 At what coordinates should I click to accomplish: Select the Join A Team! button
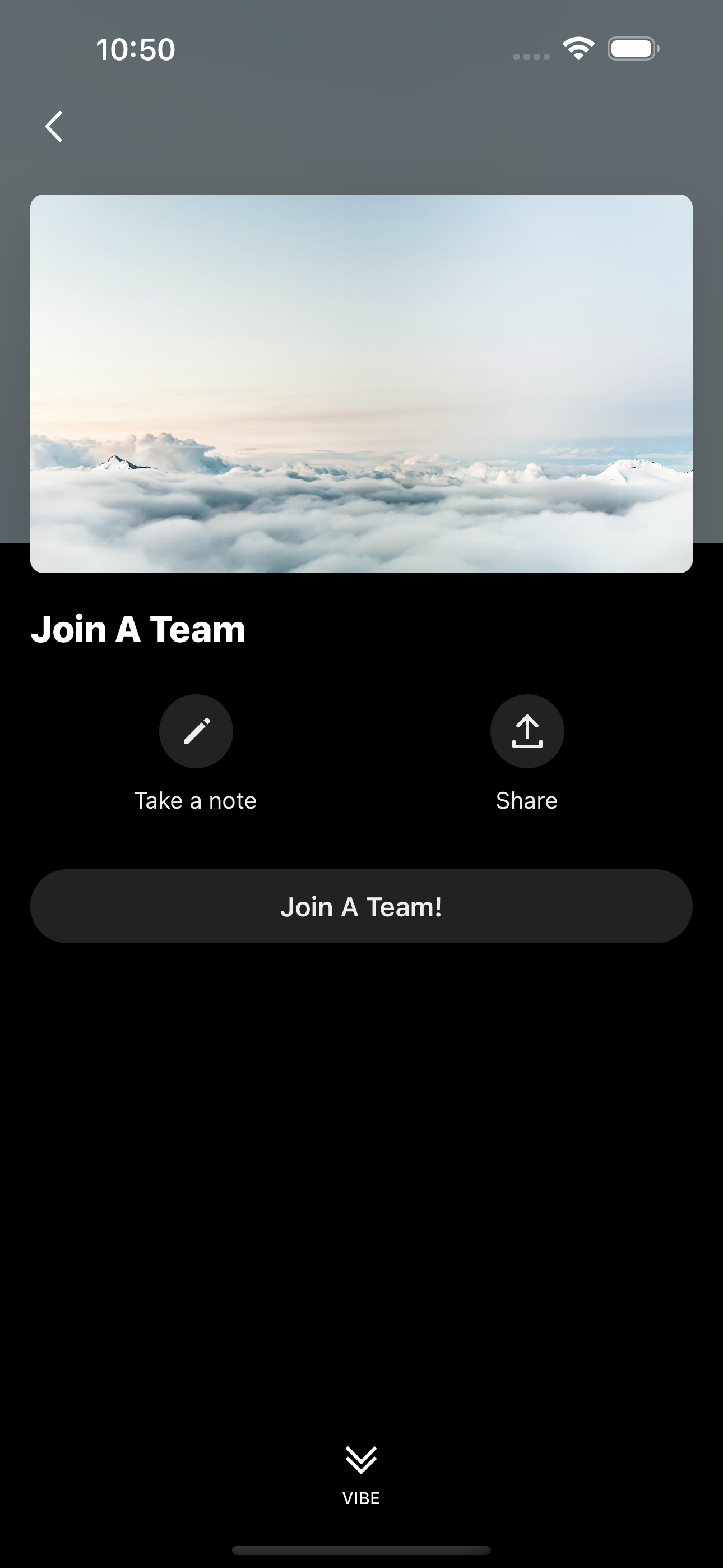coord(361,906)
